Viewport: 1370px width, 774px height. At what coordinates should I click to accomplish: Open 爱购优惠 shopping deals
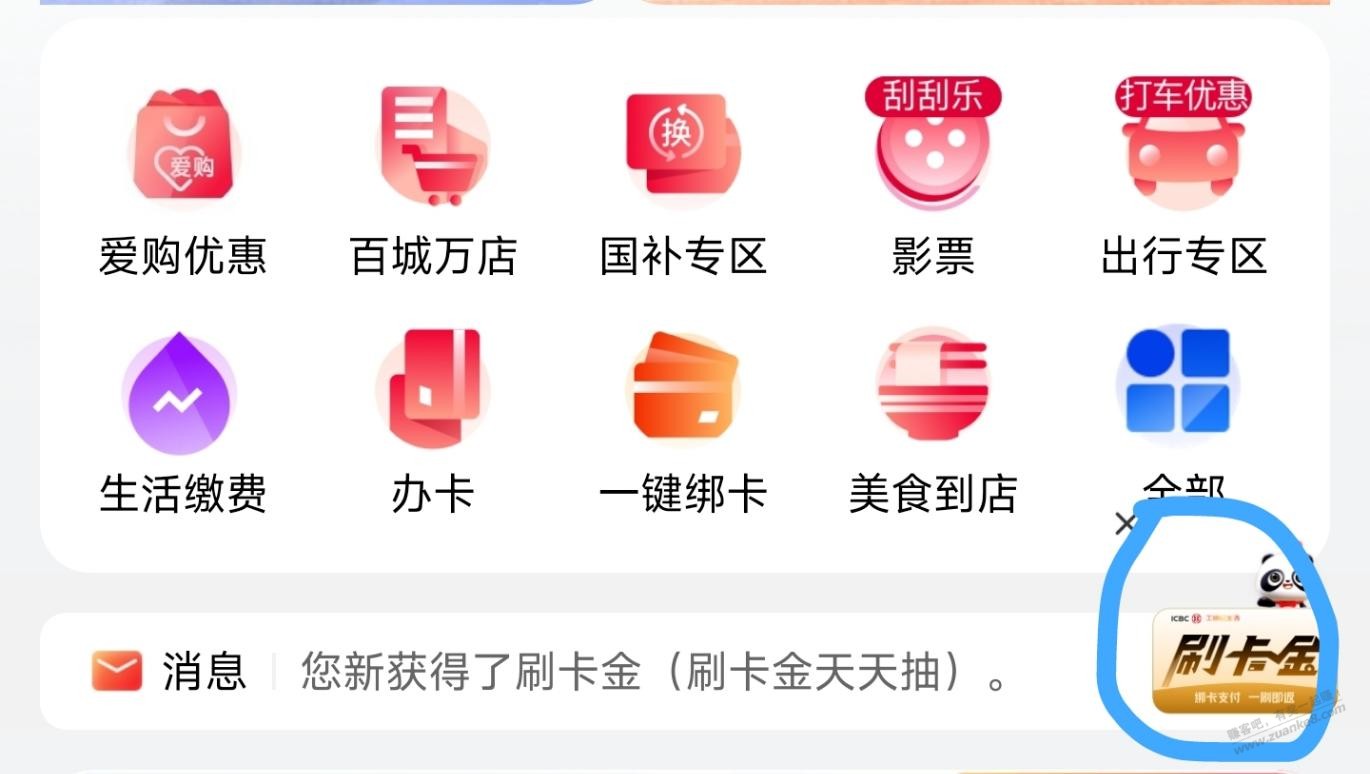click(x=183, y=180)
